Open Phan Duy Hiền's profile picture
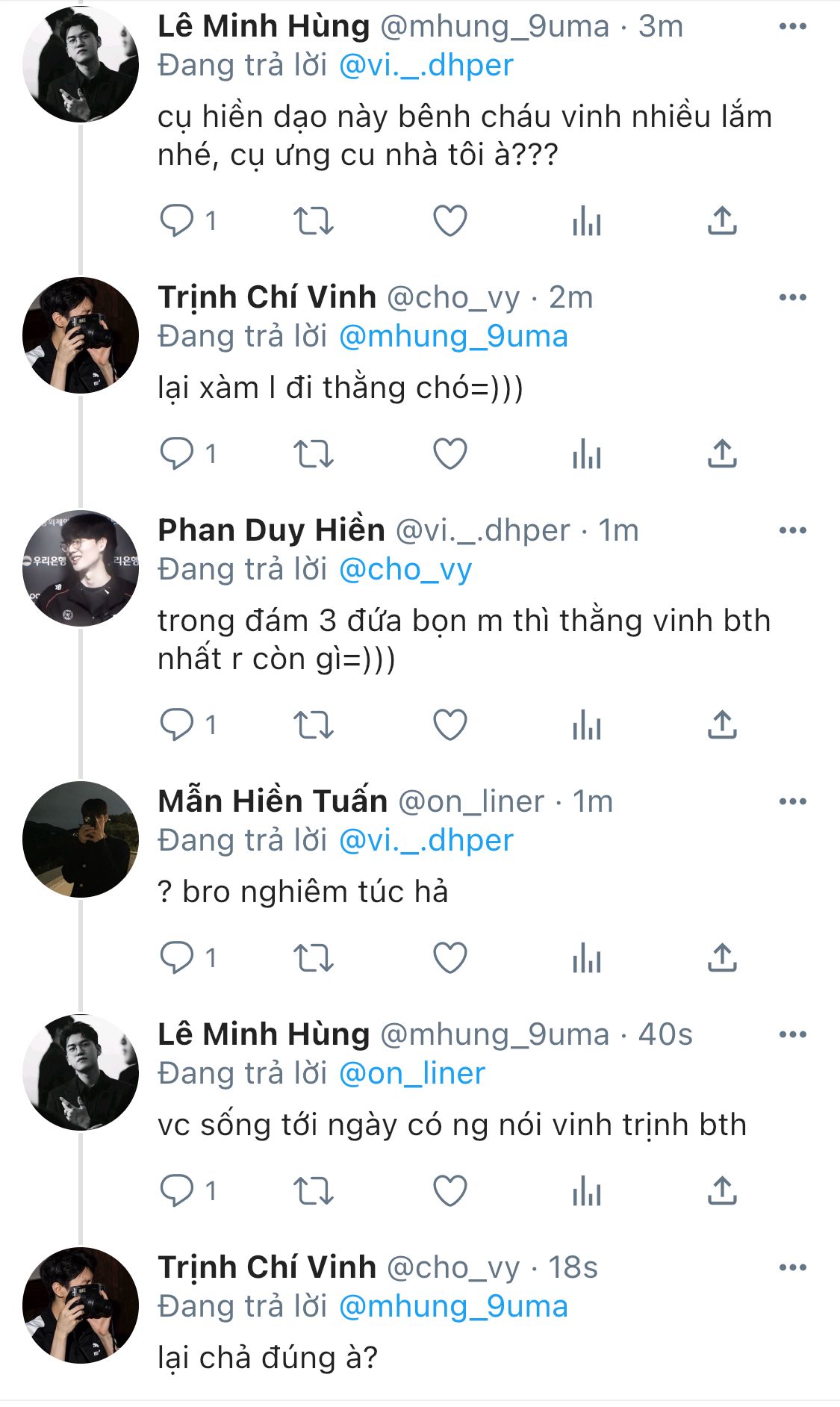This screenshot has width=840, height=1407. (81, 568)
